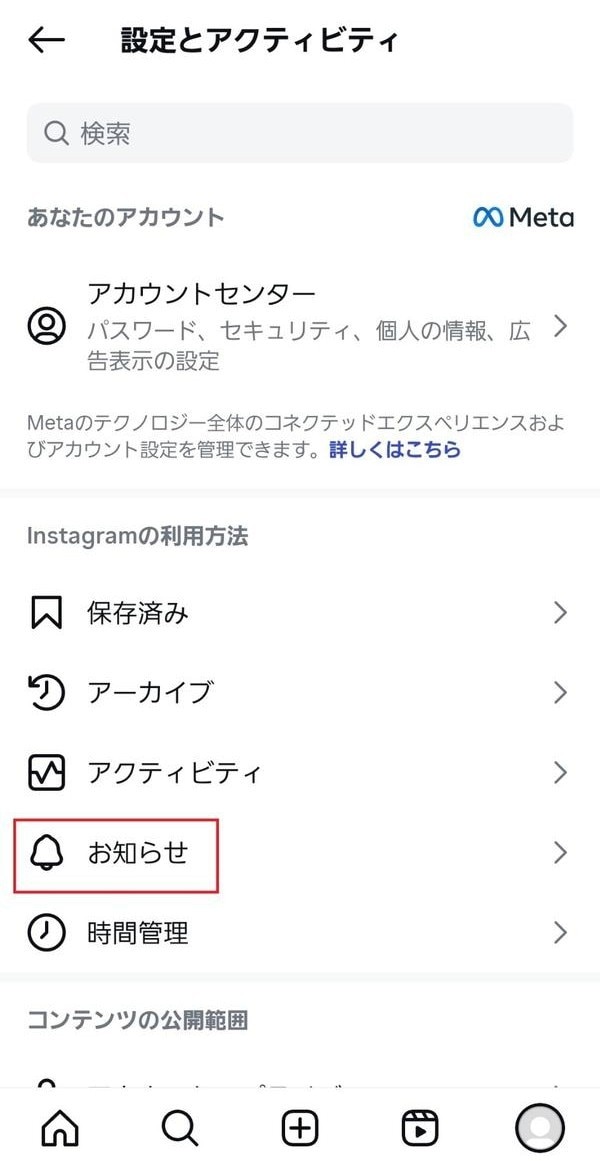The height and width of the screenshot is (1161, 600).
Task: Follow the 詳しくはこちら link
Action: pyautogui.click(x=395, y=450)
